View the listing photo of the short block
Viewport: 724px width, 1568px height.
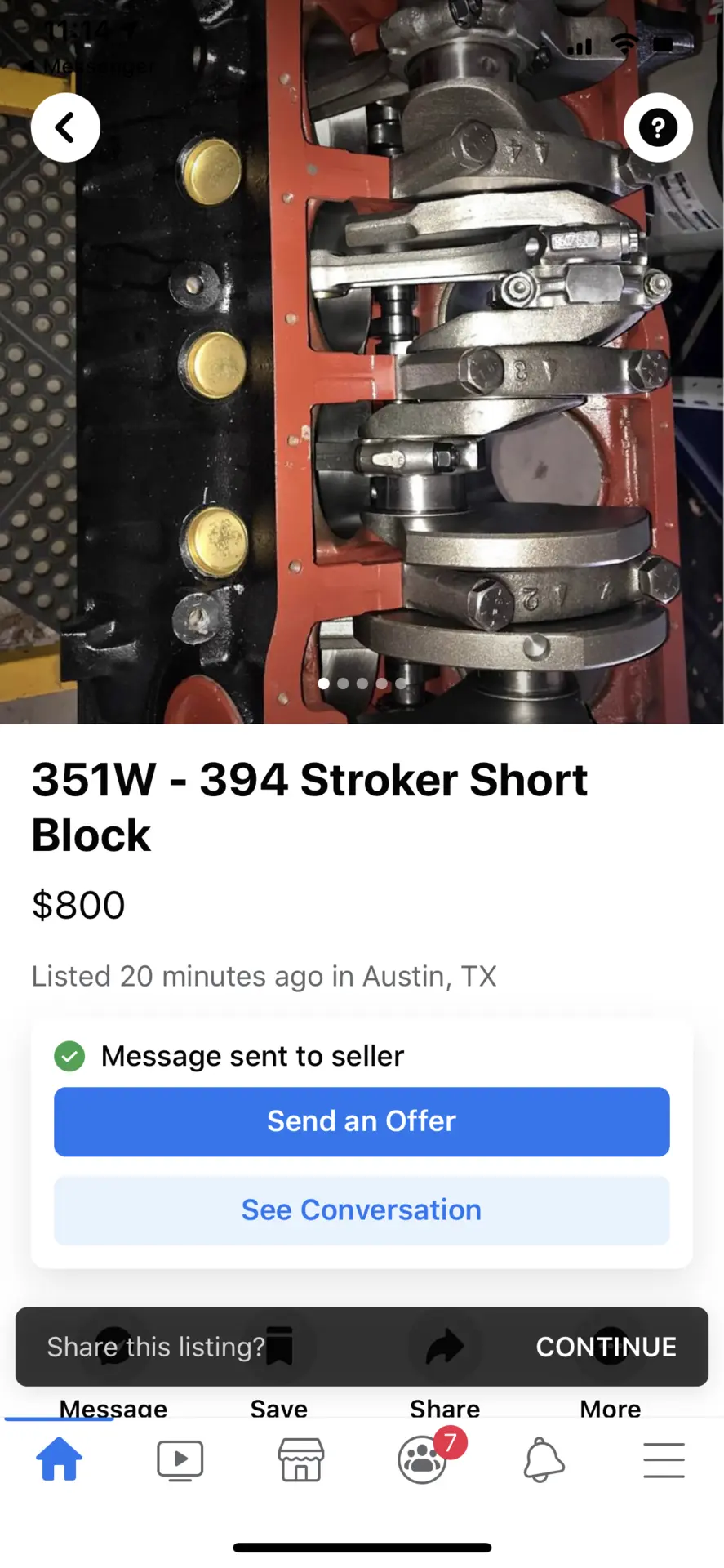click(x=362, y=362)
